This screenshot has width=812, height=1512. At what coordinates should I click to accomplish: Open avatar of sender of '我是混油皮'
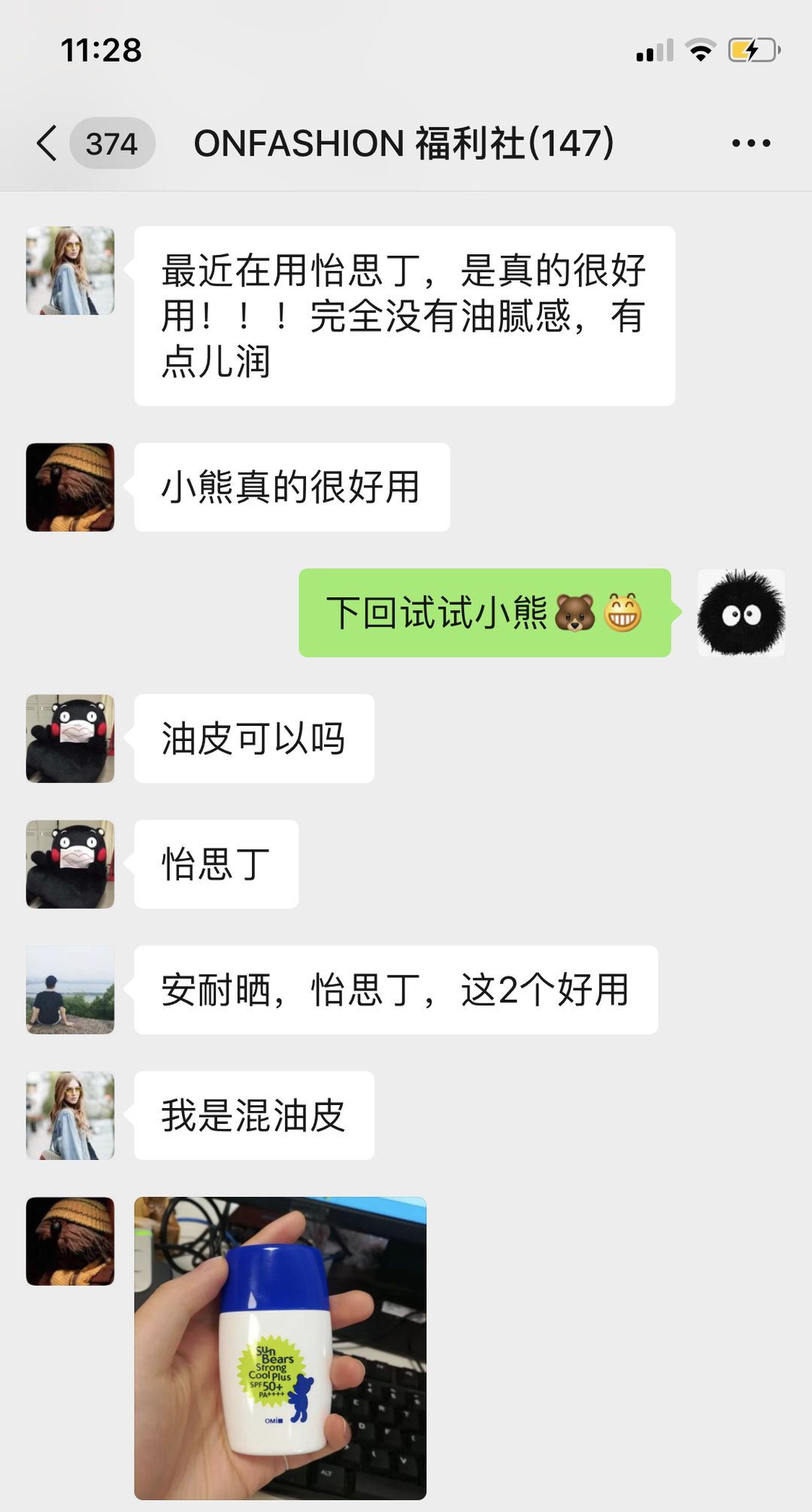[70, 1116]
